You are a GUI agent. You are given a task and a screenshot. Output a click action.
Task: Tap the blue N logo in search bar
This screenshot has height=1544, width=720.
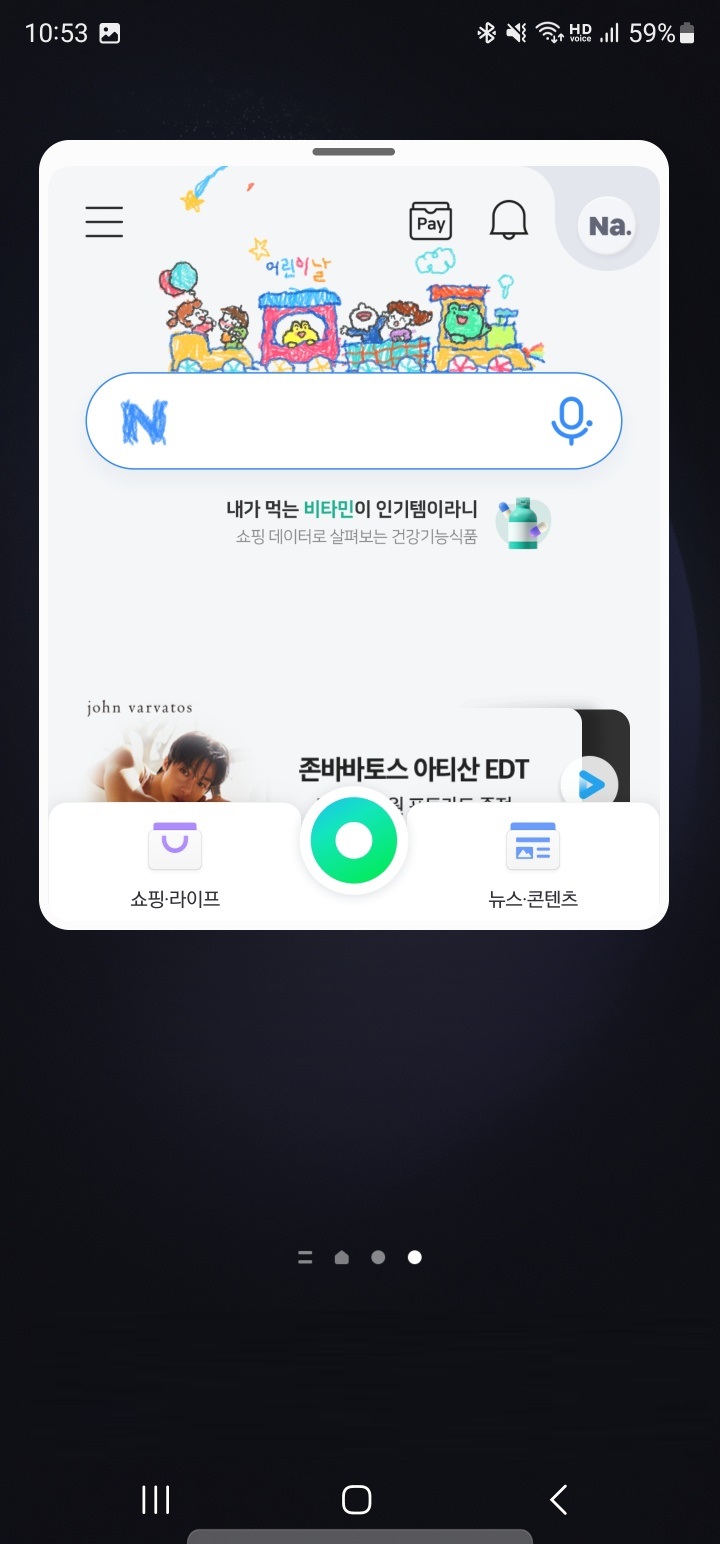coord(141,420)
